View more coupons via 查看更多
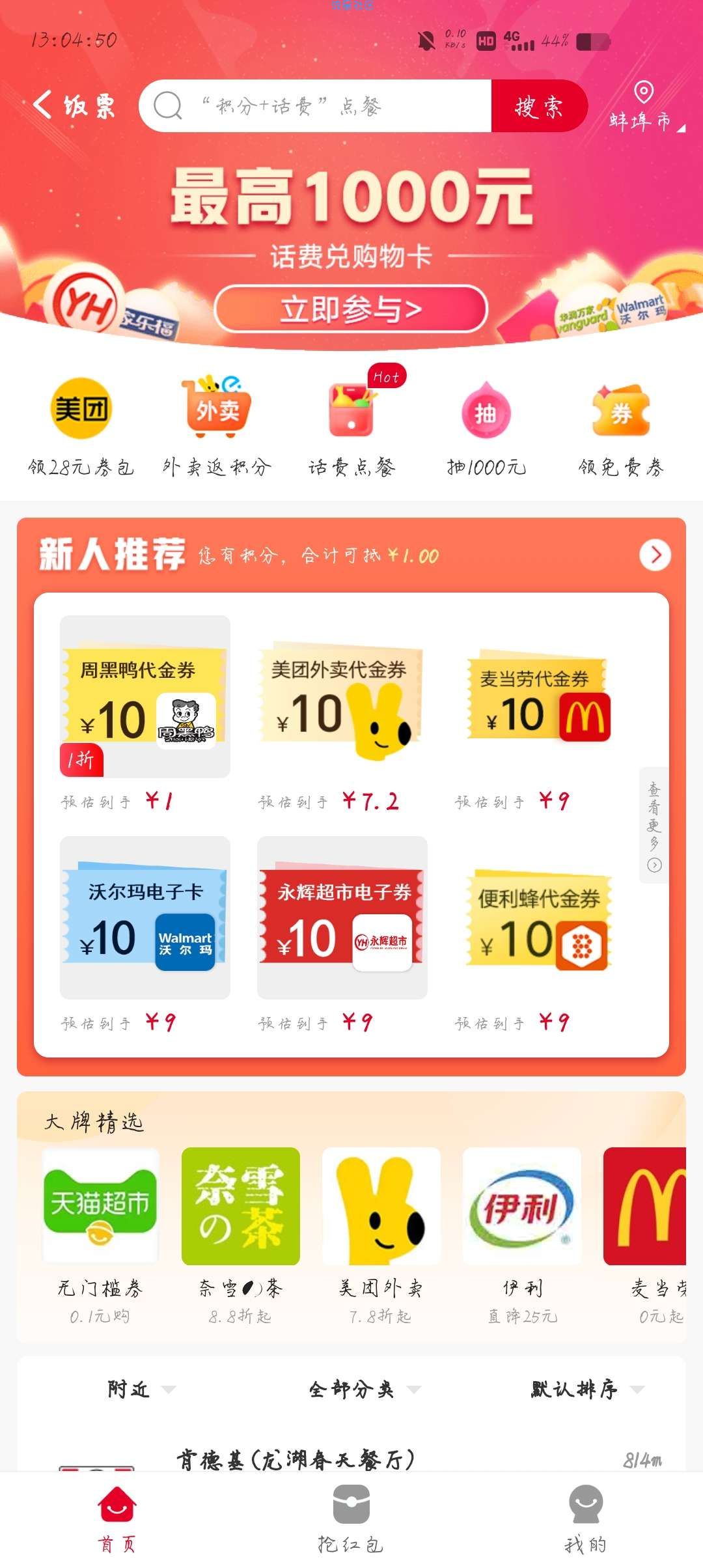The image size is (703, 1568). pos(654,826)
